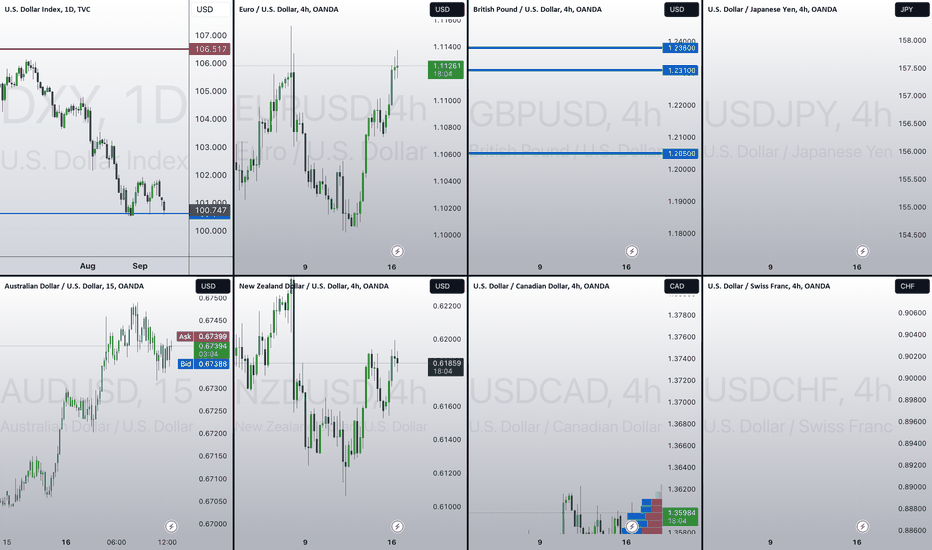Tap the lightning realtime icon on GBPUSD chart

632,251
